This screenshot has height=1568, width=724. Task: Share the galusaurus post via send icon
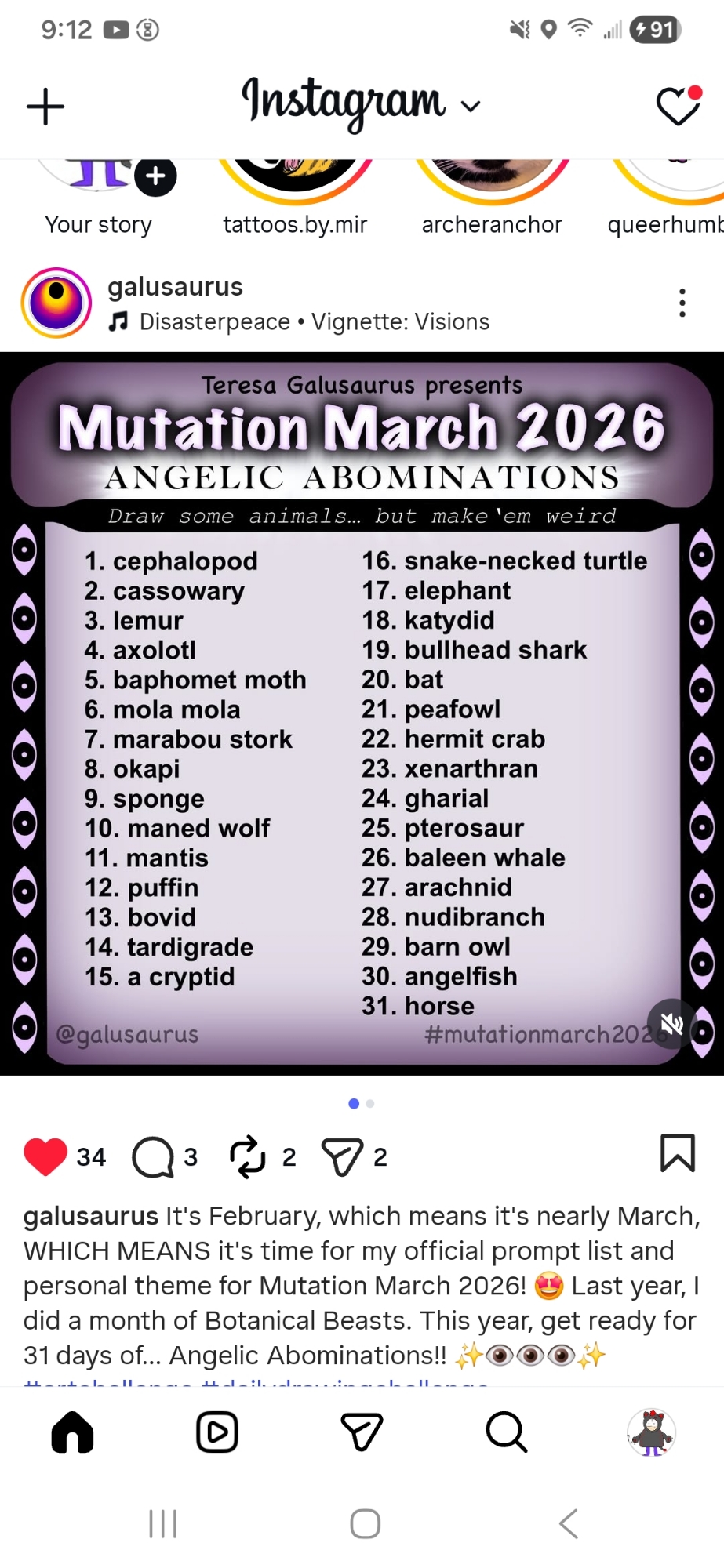[343, 1156]
